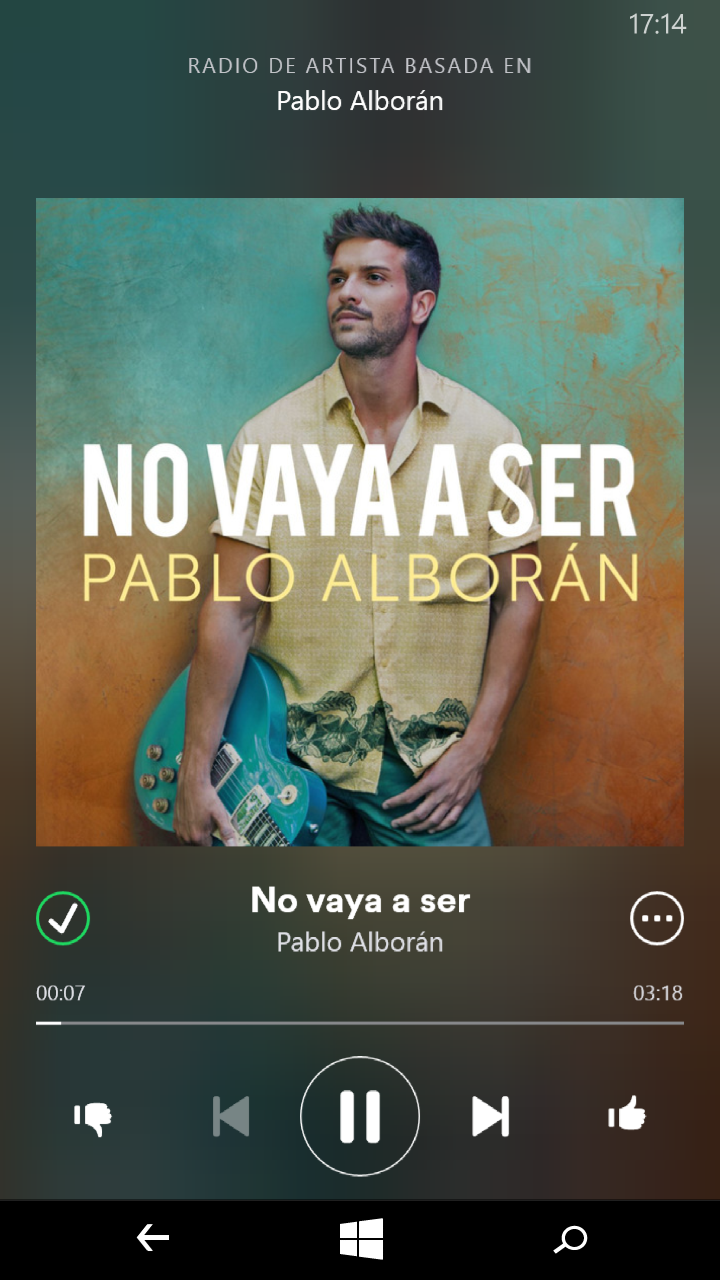Tap the system search magnifier
Screen dimensions: 720x1280
(571, 1240)
